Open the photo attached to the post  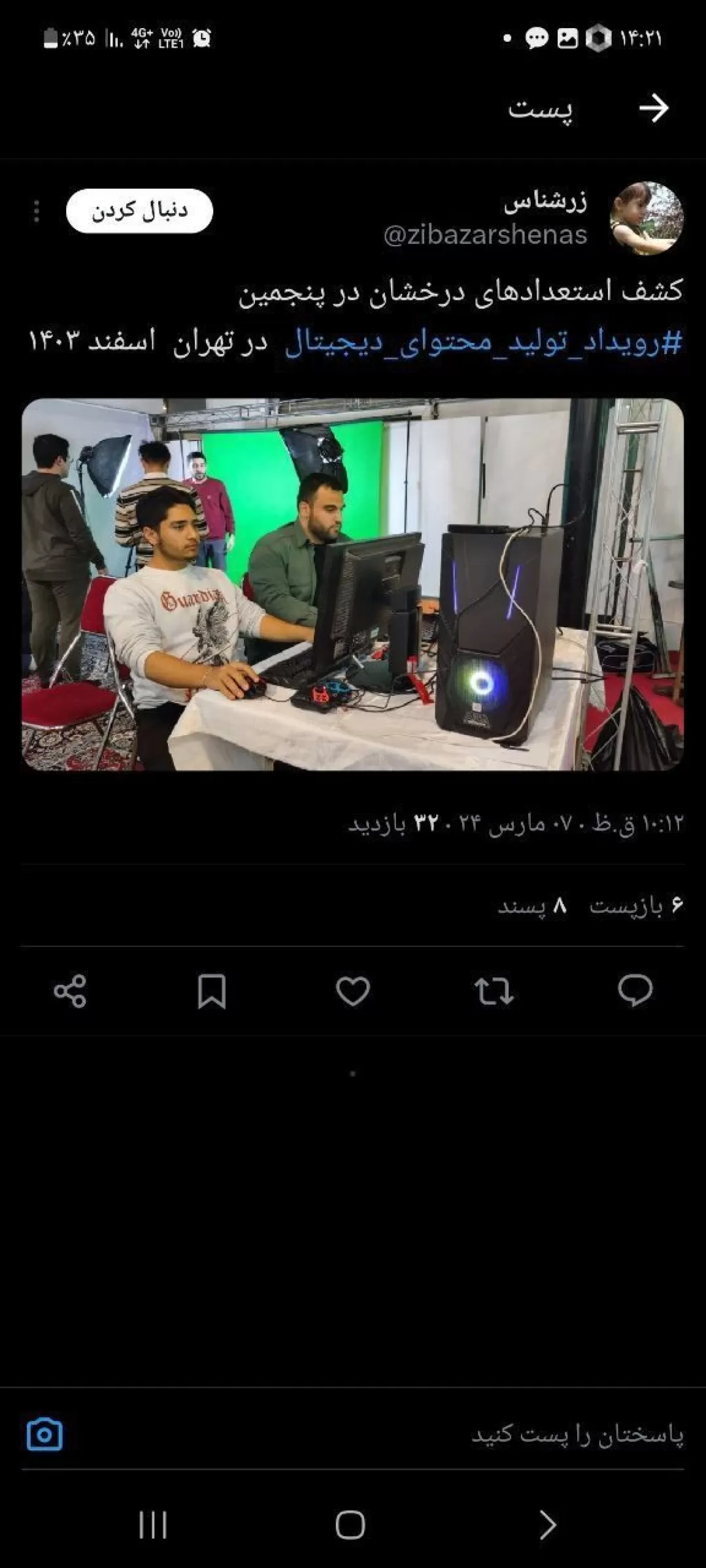[x=352, y=584]
